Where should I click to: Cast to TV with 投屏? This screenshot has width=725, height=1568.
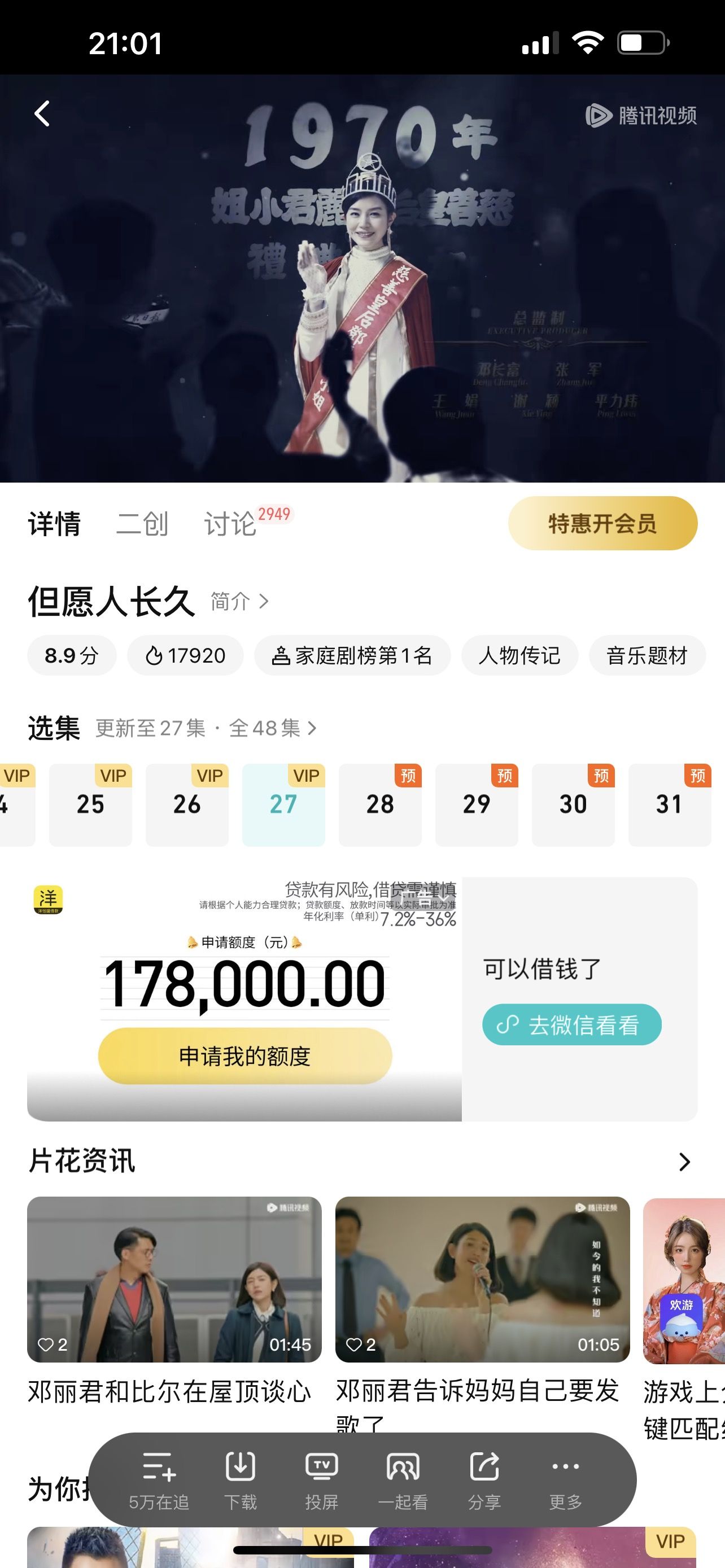pyautogui.click(x=321, y=1481)
